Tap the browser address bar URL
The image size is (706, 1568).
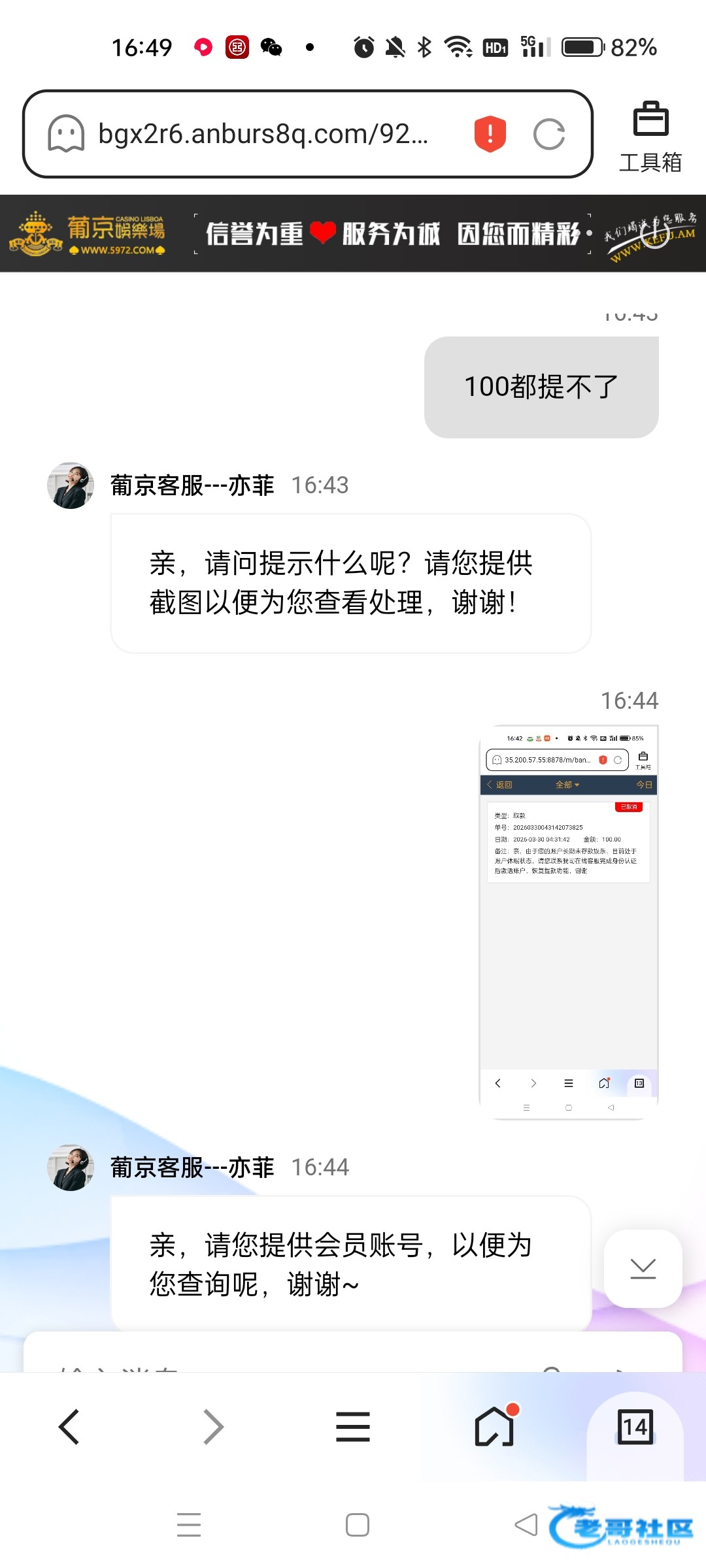(x=263, y=134)
